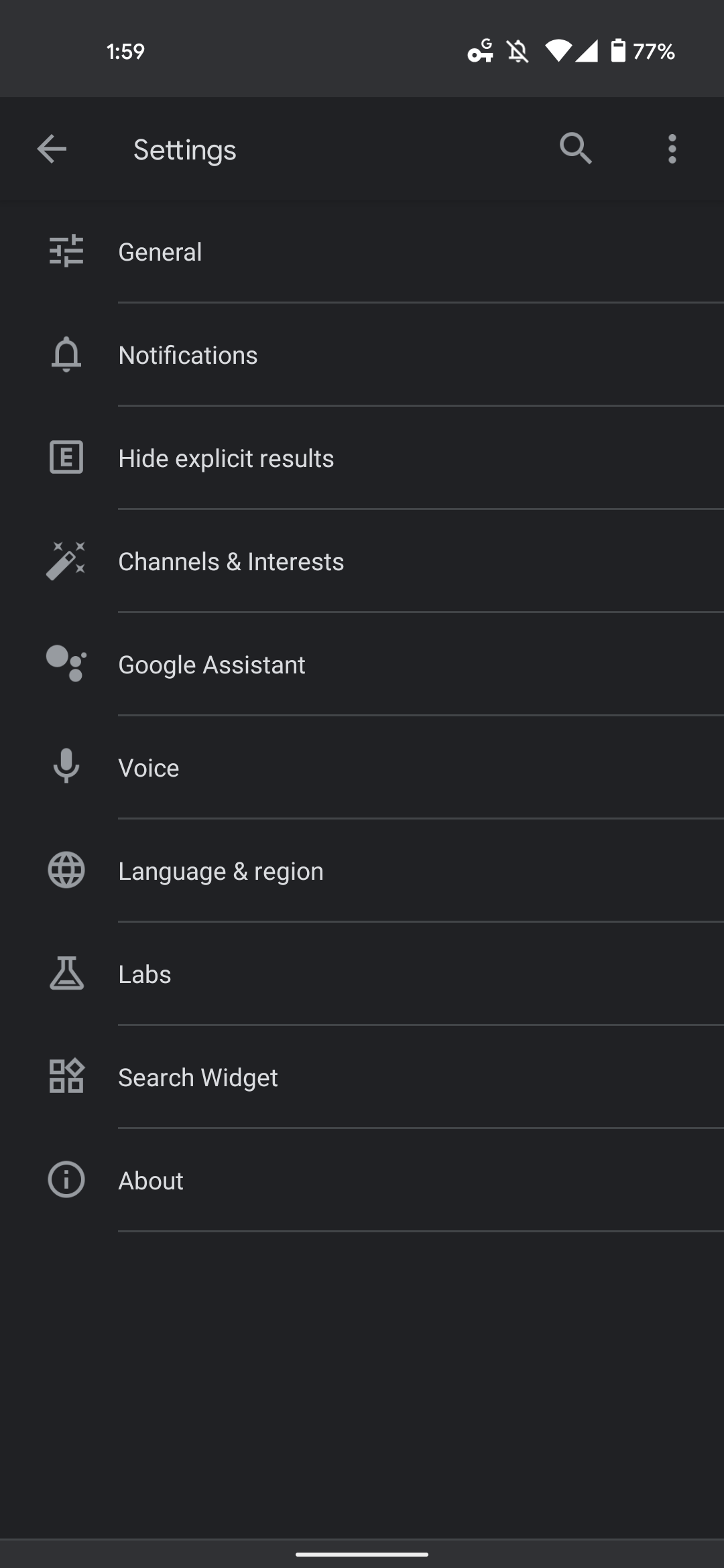Click the General settings sliders icon

(x=66, y=251)
